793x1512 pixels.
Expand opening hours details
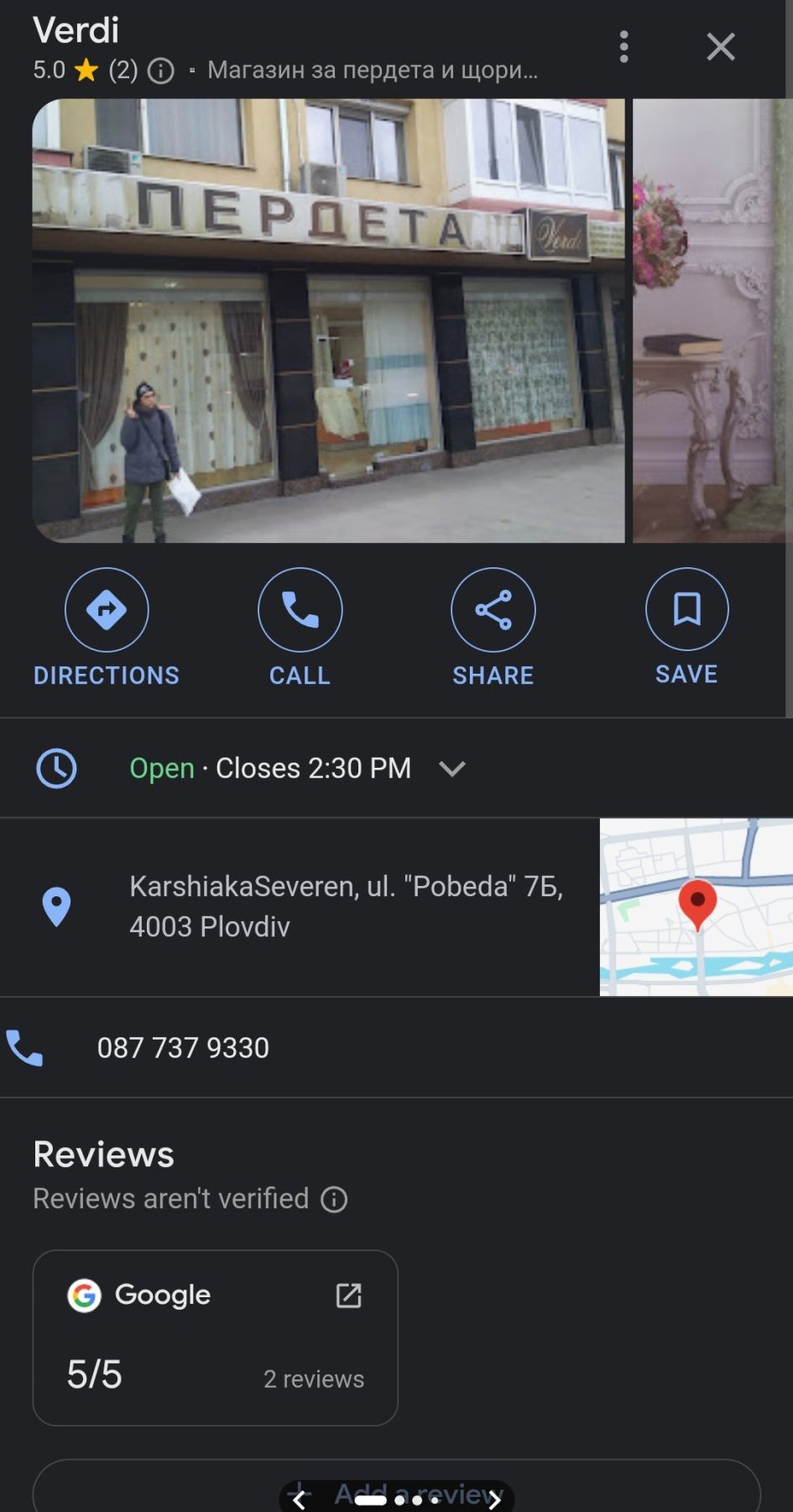click(452, 769)
